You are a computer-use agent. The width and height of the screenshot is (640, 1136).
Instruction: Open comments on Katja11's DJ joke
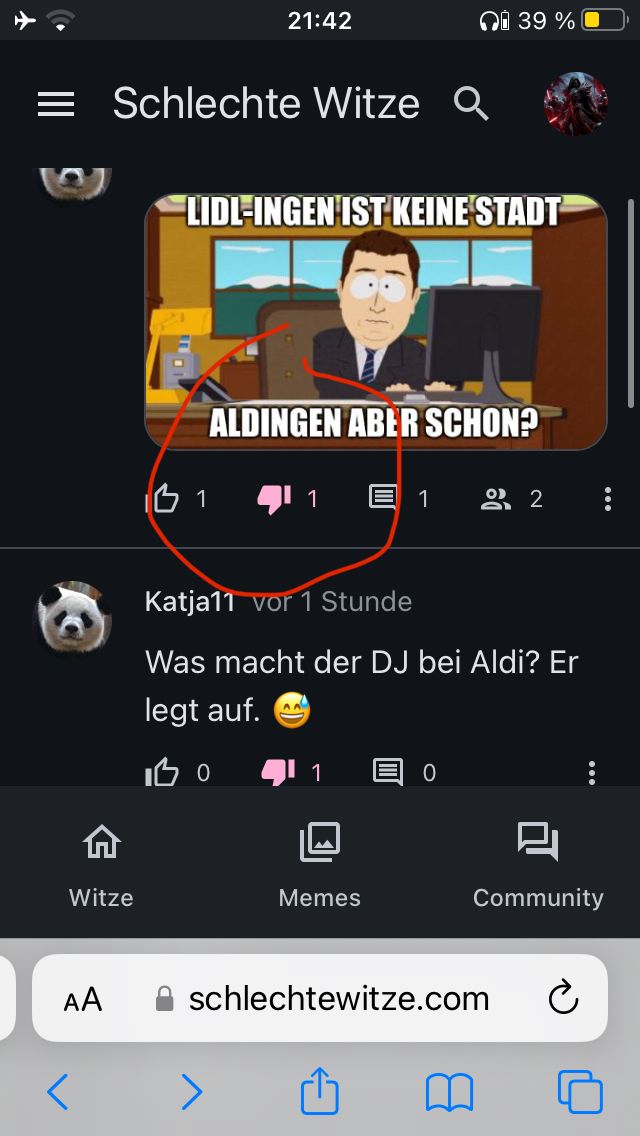click(388, 772)
